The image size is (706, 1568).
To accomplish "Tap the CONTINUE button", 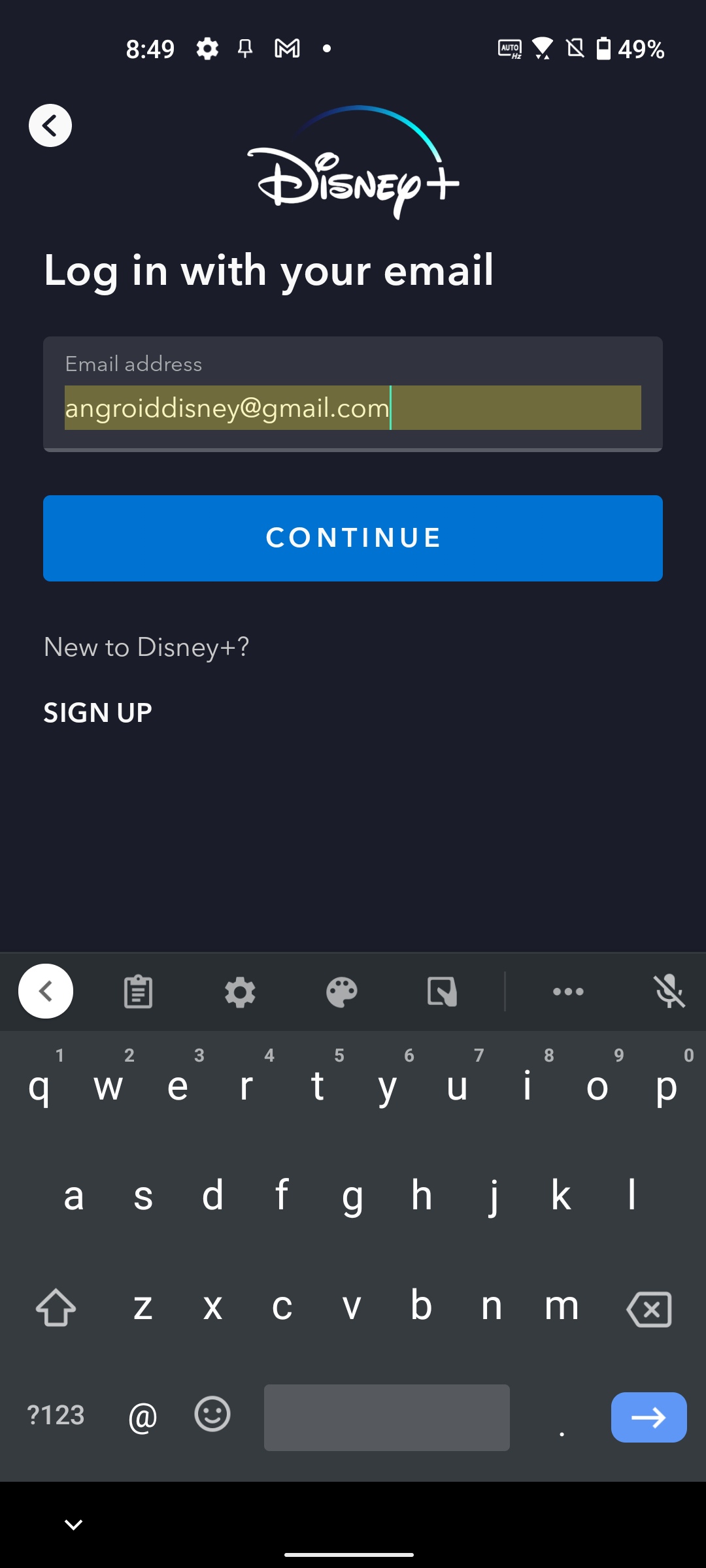I will pyautogui.click(x=353, y=538).
